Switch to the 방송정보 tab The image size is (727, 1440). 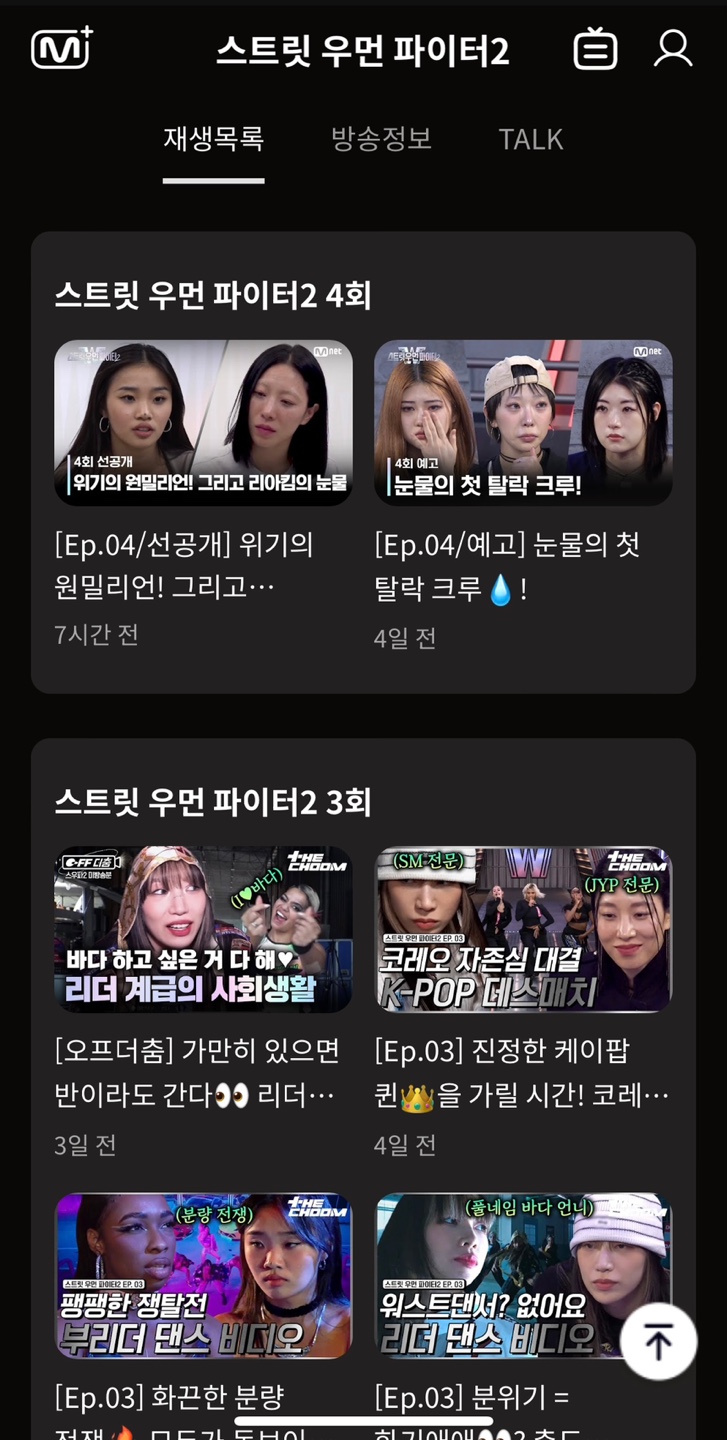[381, 140]
